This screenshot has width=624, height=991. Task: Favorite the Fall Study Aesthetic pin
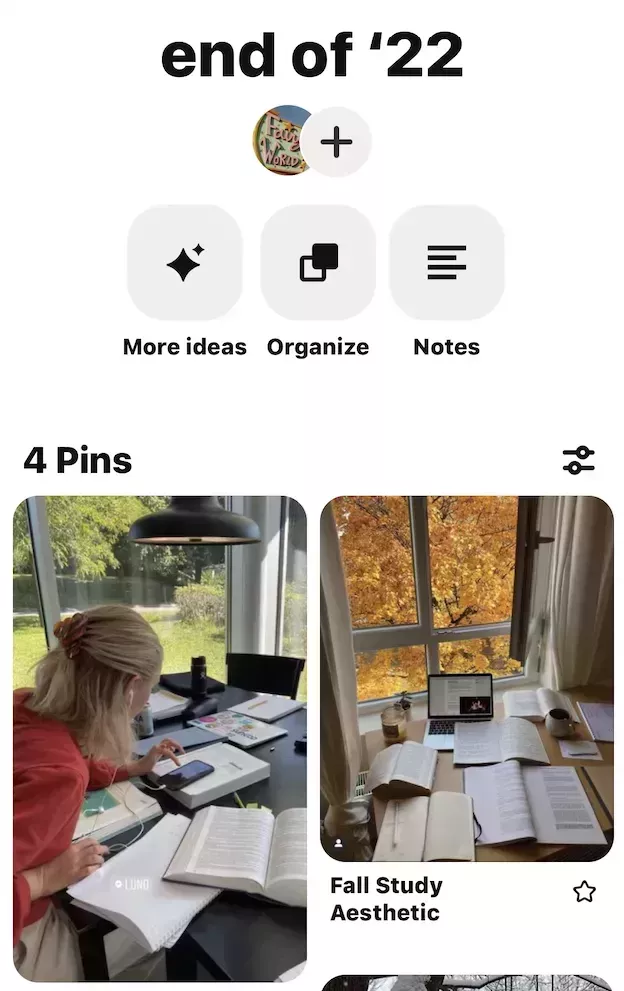585,892
